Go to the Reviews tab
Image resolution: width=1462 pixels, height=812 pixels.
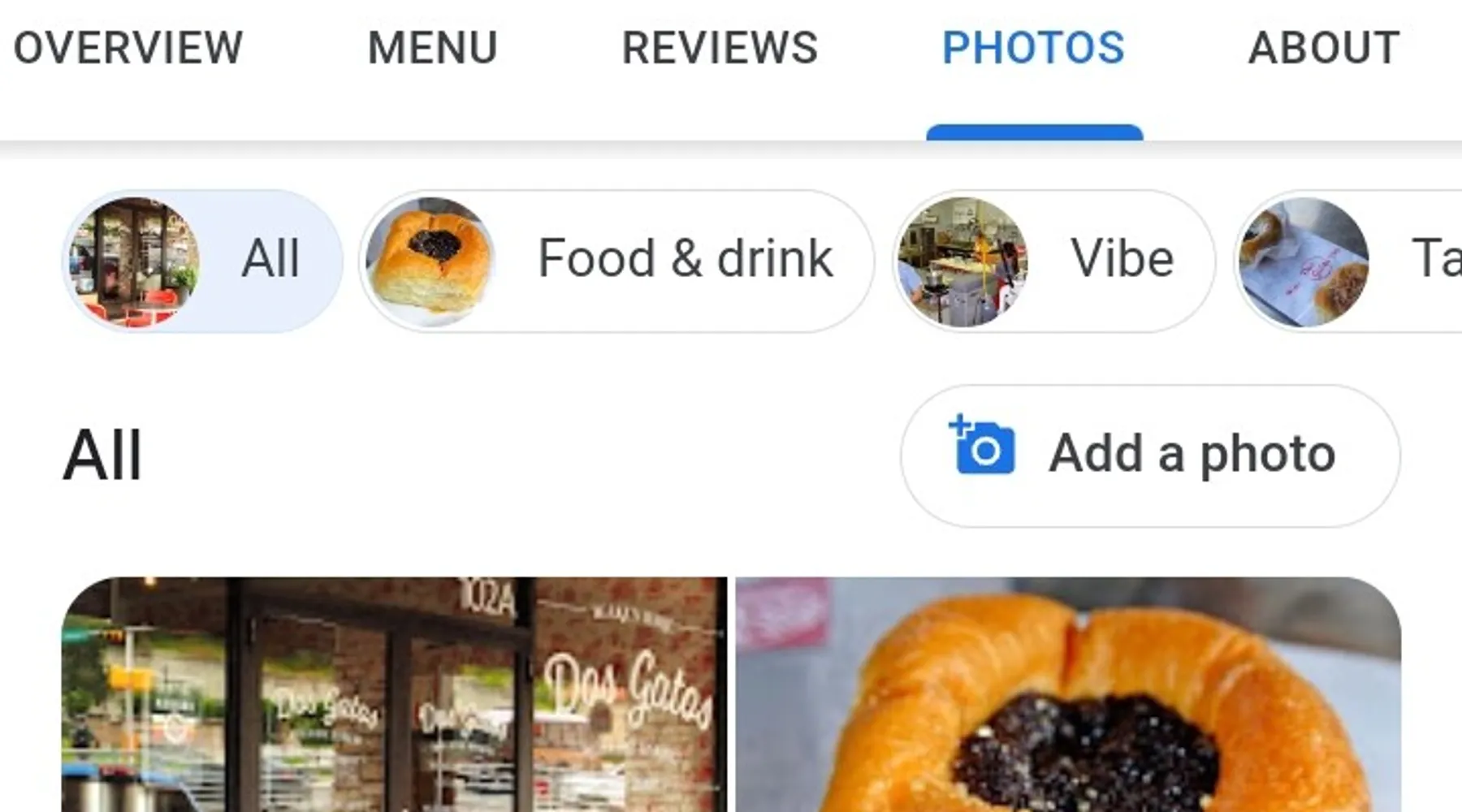720,48
